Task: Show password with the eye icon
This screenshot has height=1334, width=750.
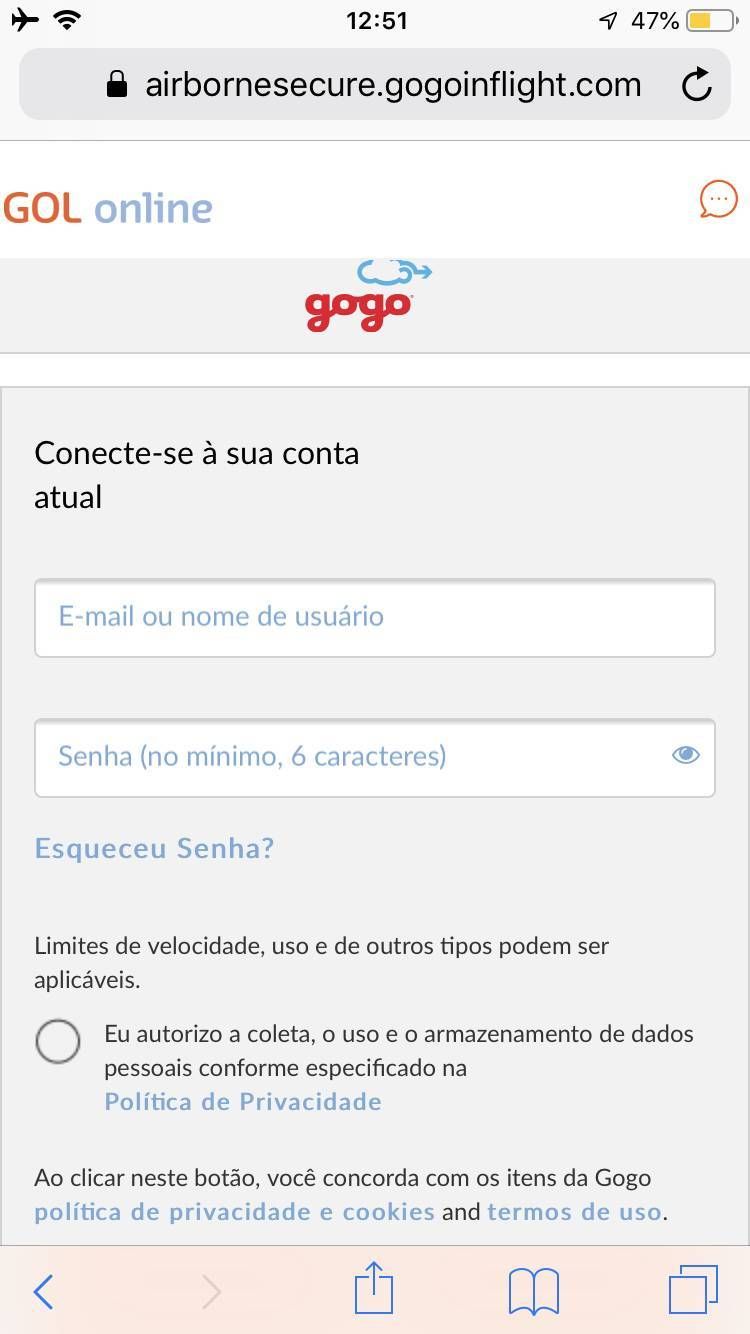Action: coord(685,756)
